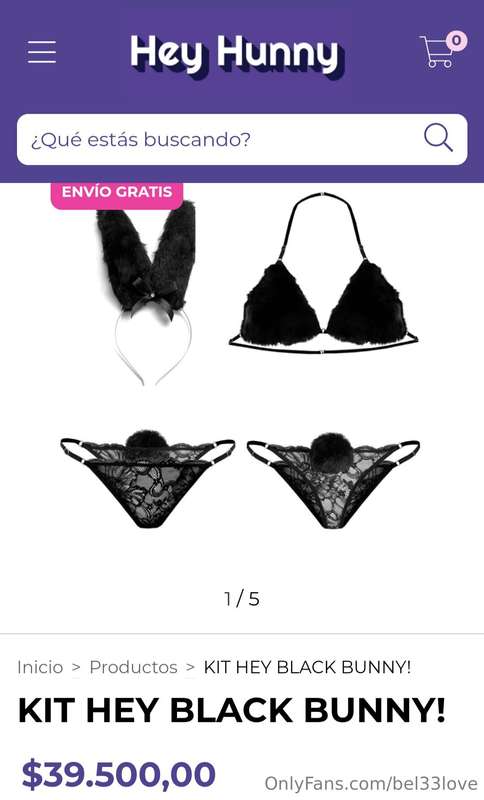The width and height of the screenshot is (484, 800).
Task: Tap the Hey Hunny logo to go home
Action: tap(237, 54)
